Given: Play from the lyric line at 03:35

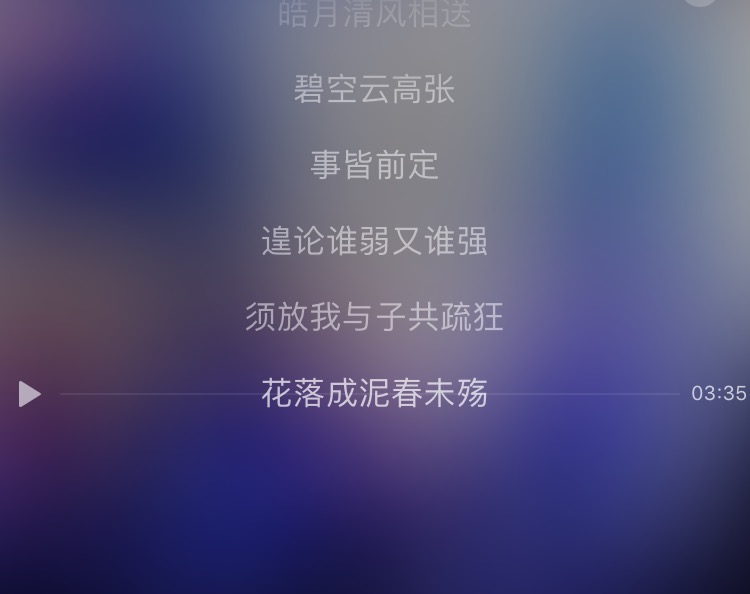Looking at the screenshot, I should point(30,394).
